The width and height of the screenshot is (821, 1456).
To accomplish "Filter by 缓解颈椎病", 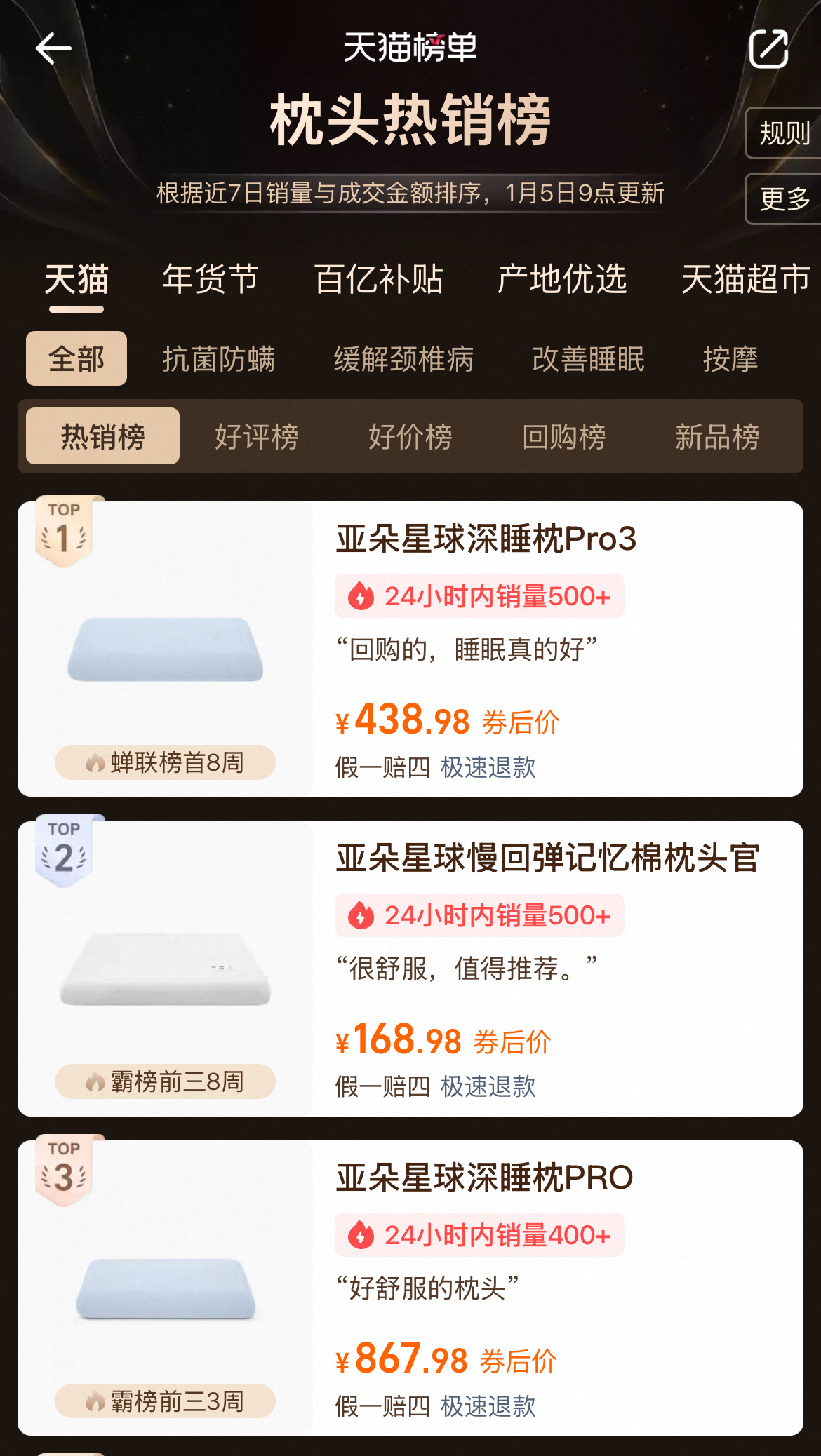I will 403,359.
